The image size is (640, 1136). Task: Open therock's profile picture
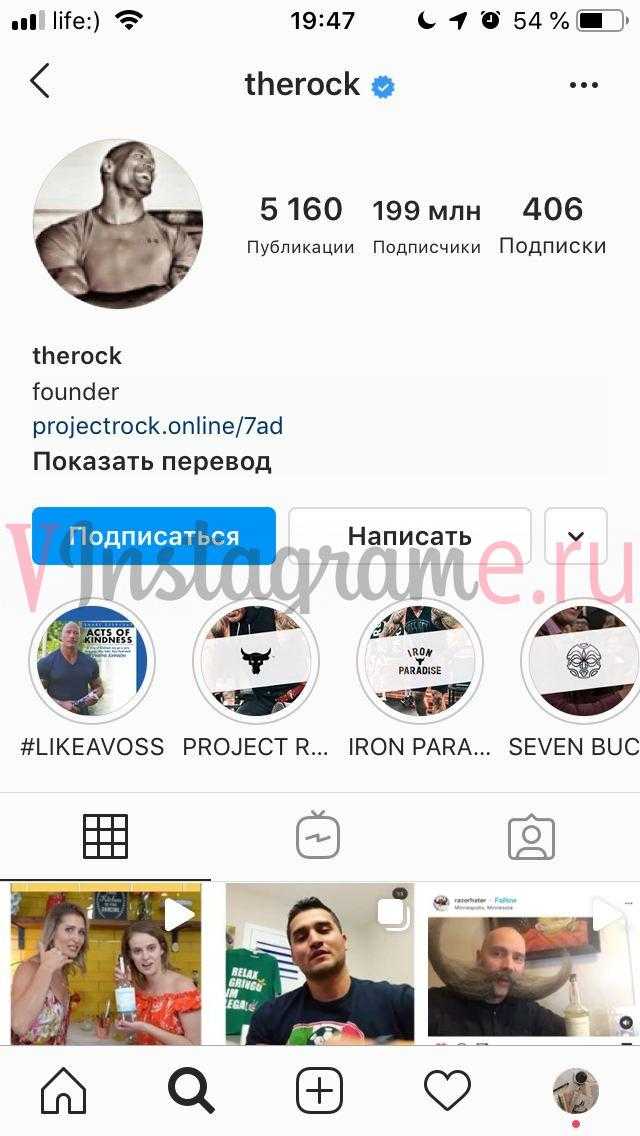[x=118, y=223]
